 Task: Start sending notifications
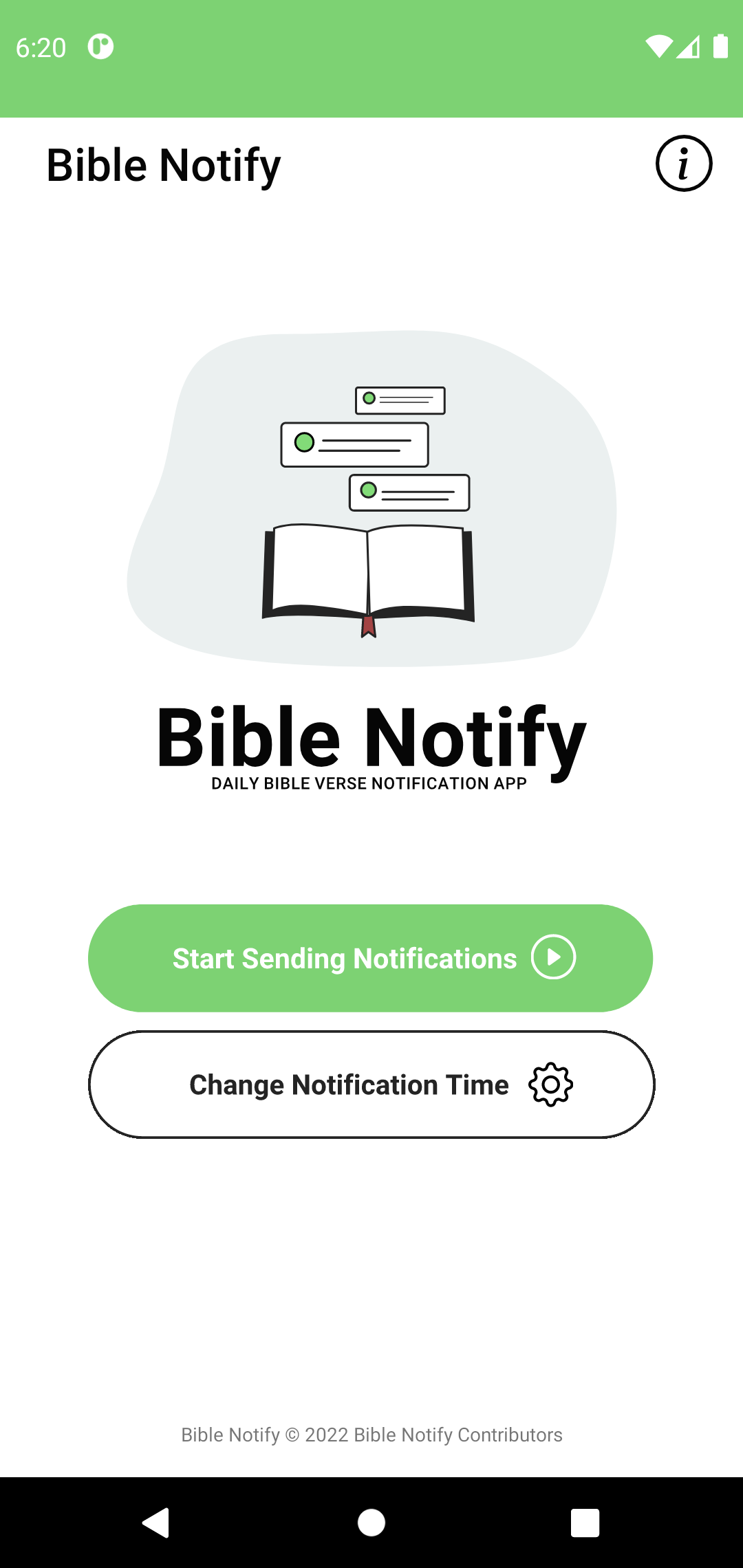click(x=370, y=958)
